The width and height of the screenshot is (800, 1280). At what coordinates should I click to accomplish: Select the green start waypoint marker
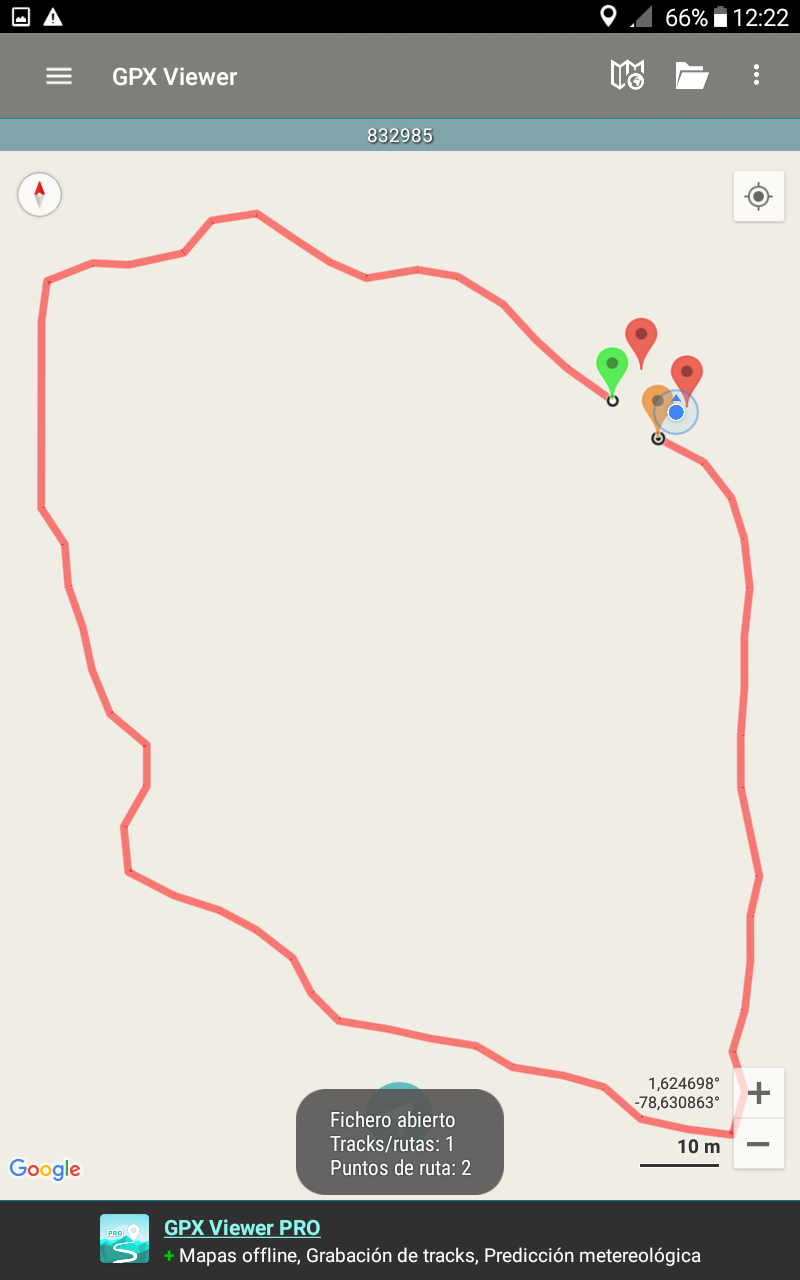click(x=612, y=368)
